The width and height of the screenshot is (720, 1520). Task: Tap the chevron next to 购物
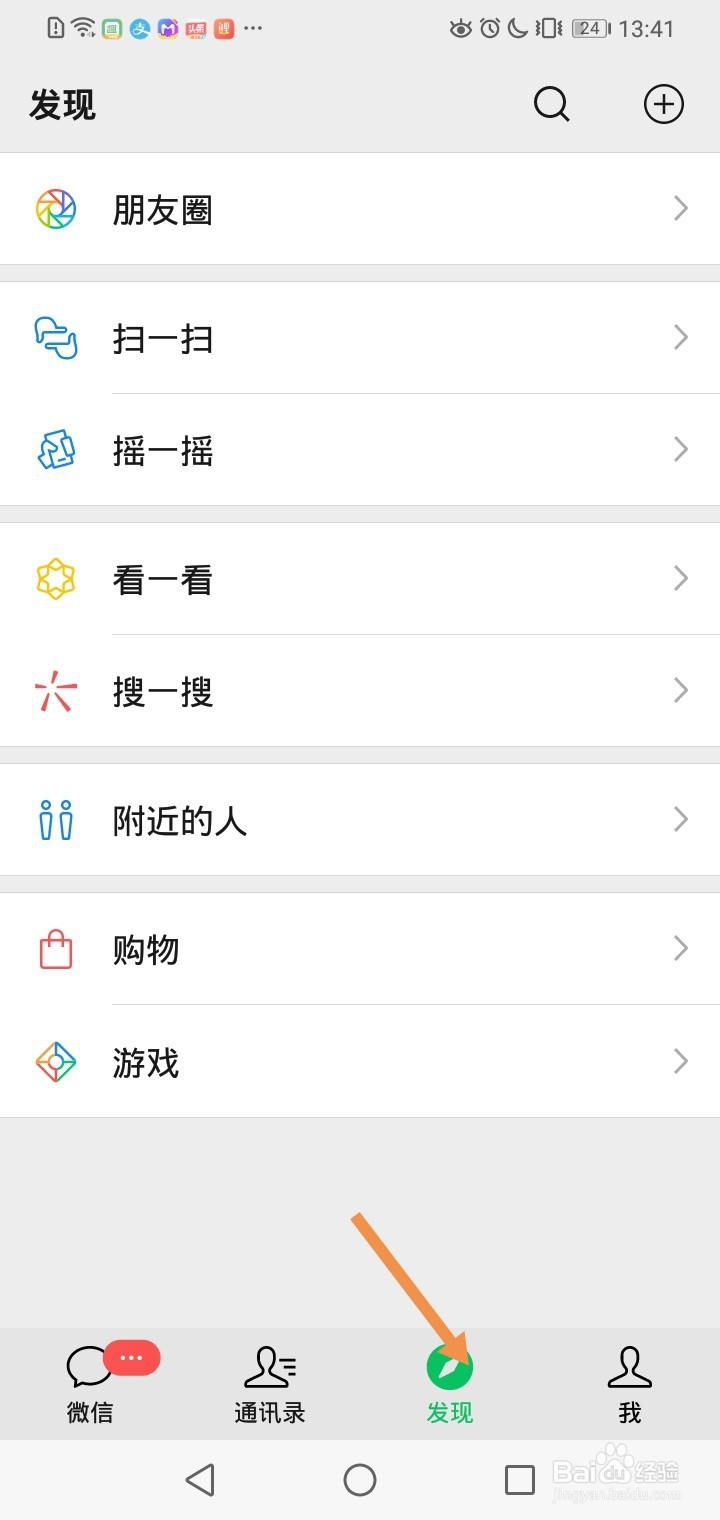(681, 948)
